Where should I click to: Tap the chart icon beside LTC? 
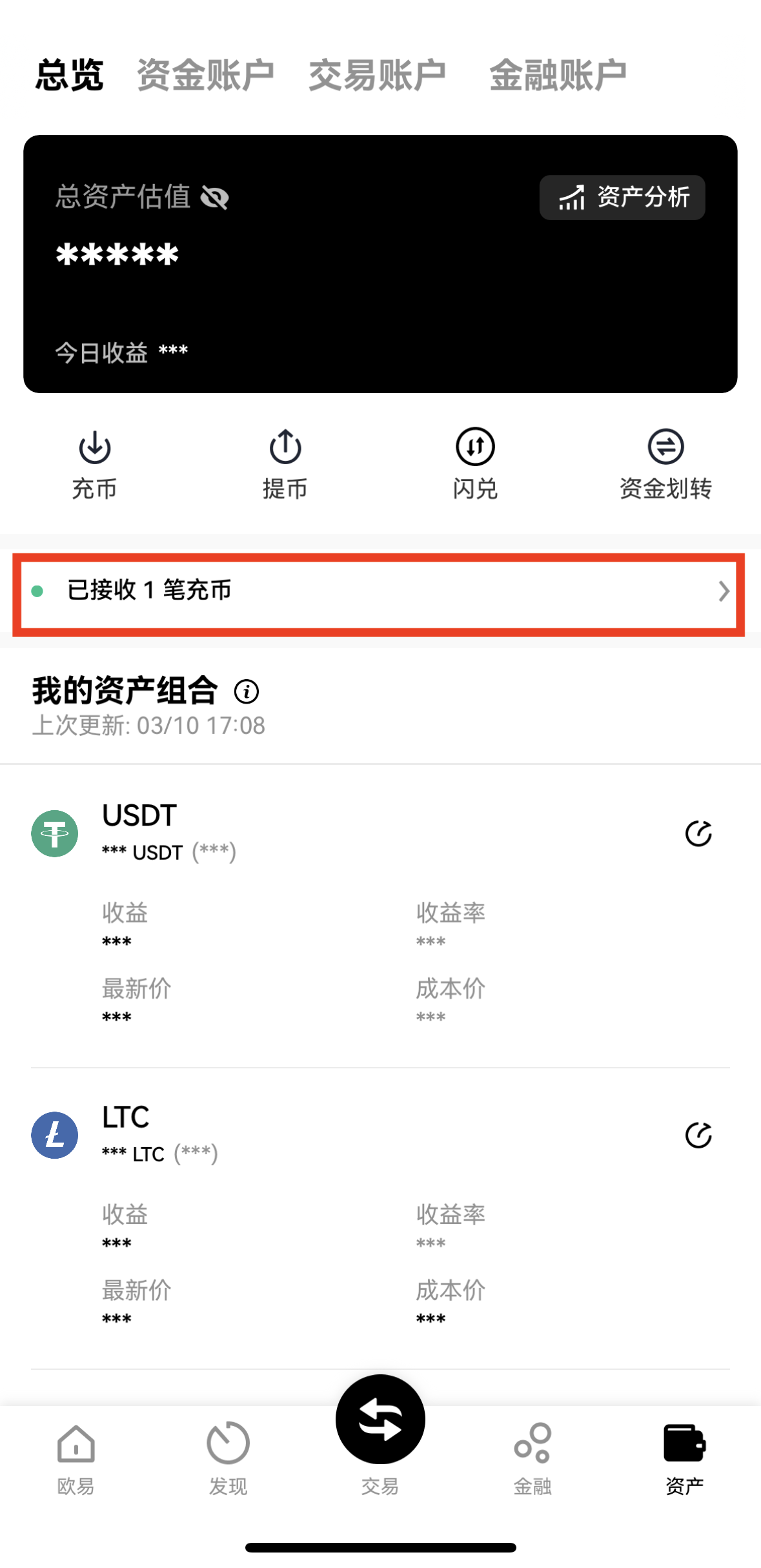pyautogui.click(x=698, y=1135)
